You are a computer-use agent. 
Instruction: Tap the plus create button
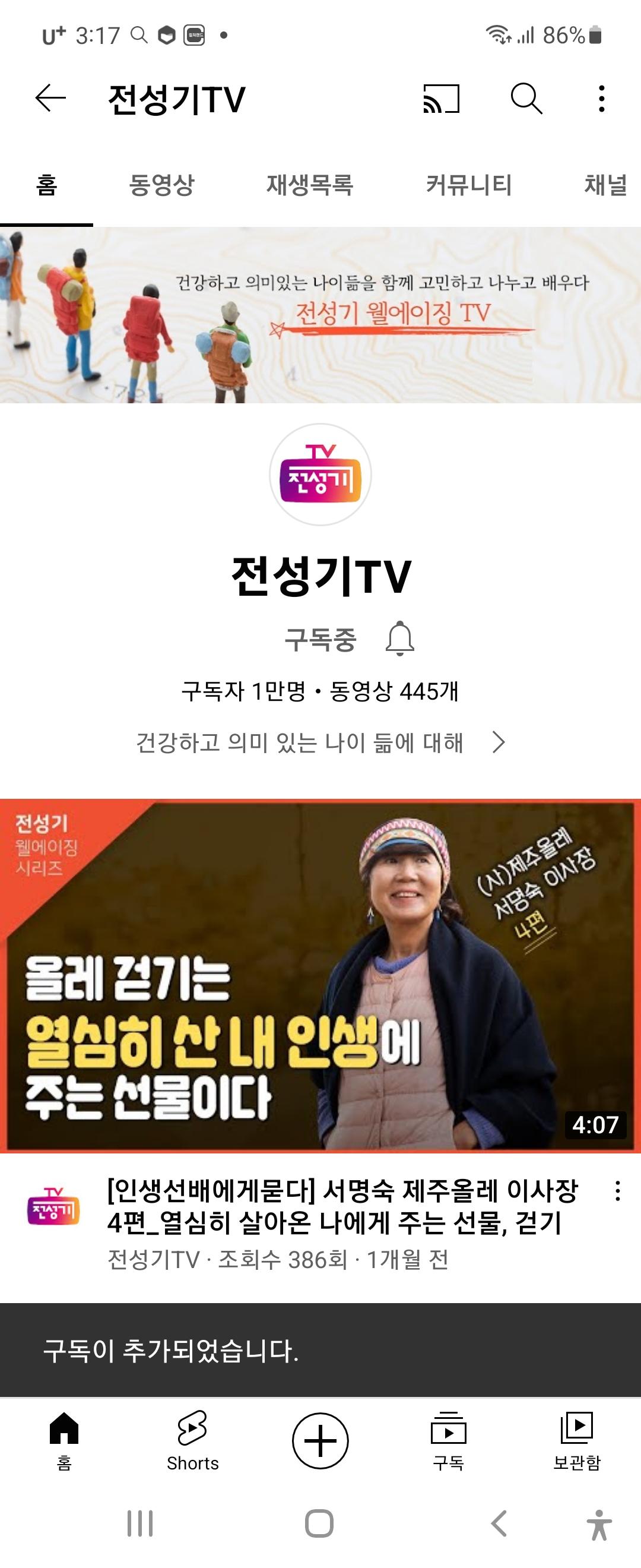coord(320,1440)
